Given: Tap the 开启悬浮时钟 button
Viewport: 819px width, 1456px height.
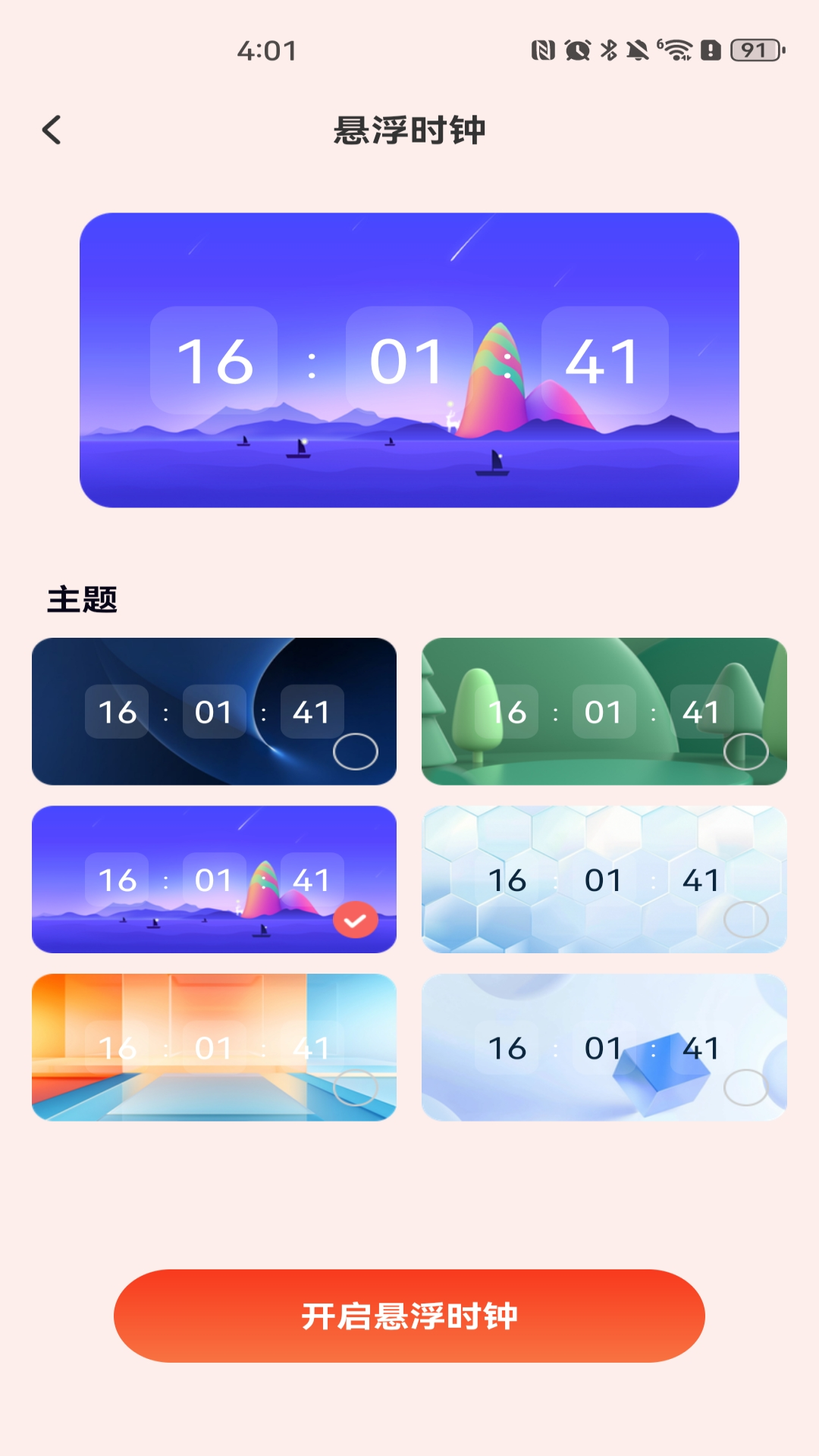Looking at the screenshot, I should coord(409,1316).
